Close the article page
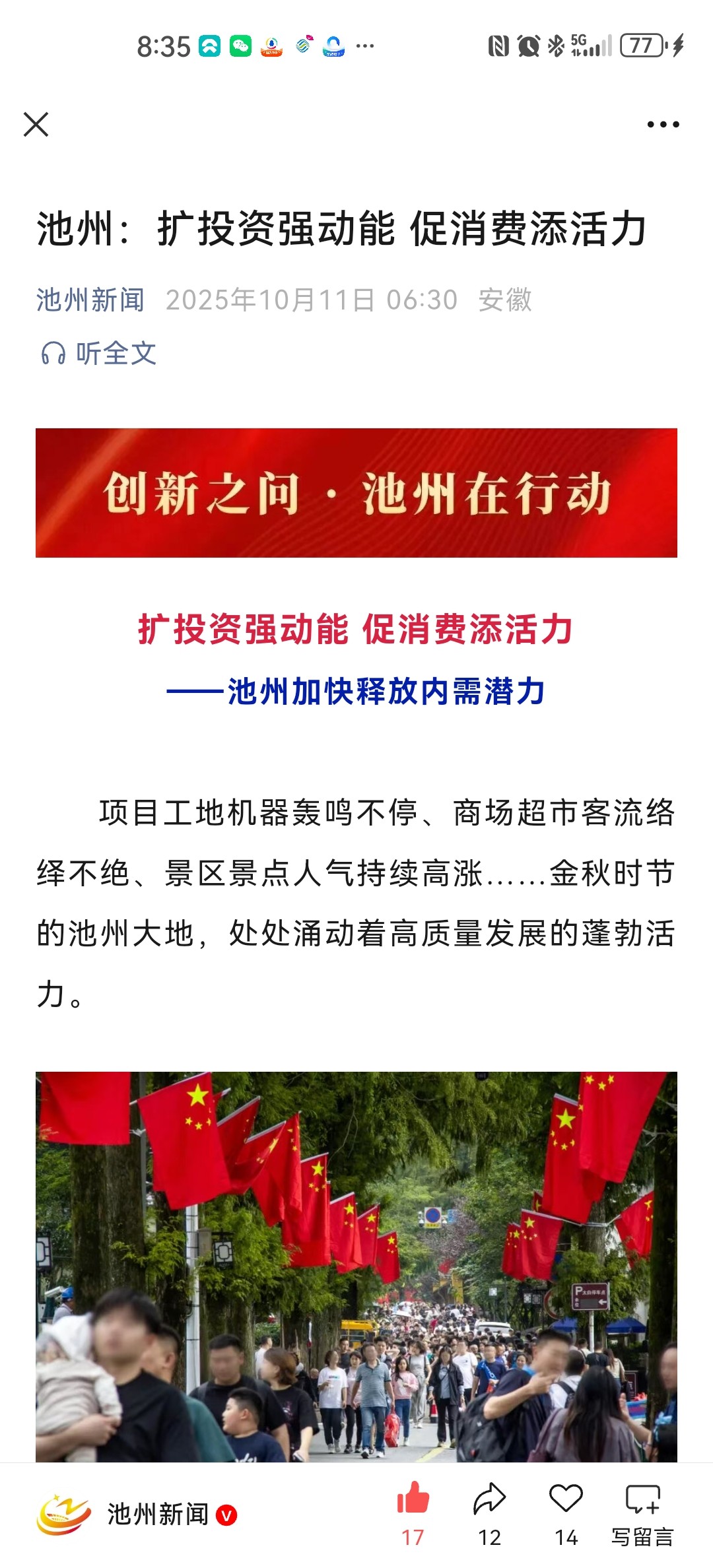This screenshot has height=1568, width=713. 36,124
